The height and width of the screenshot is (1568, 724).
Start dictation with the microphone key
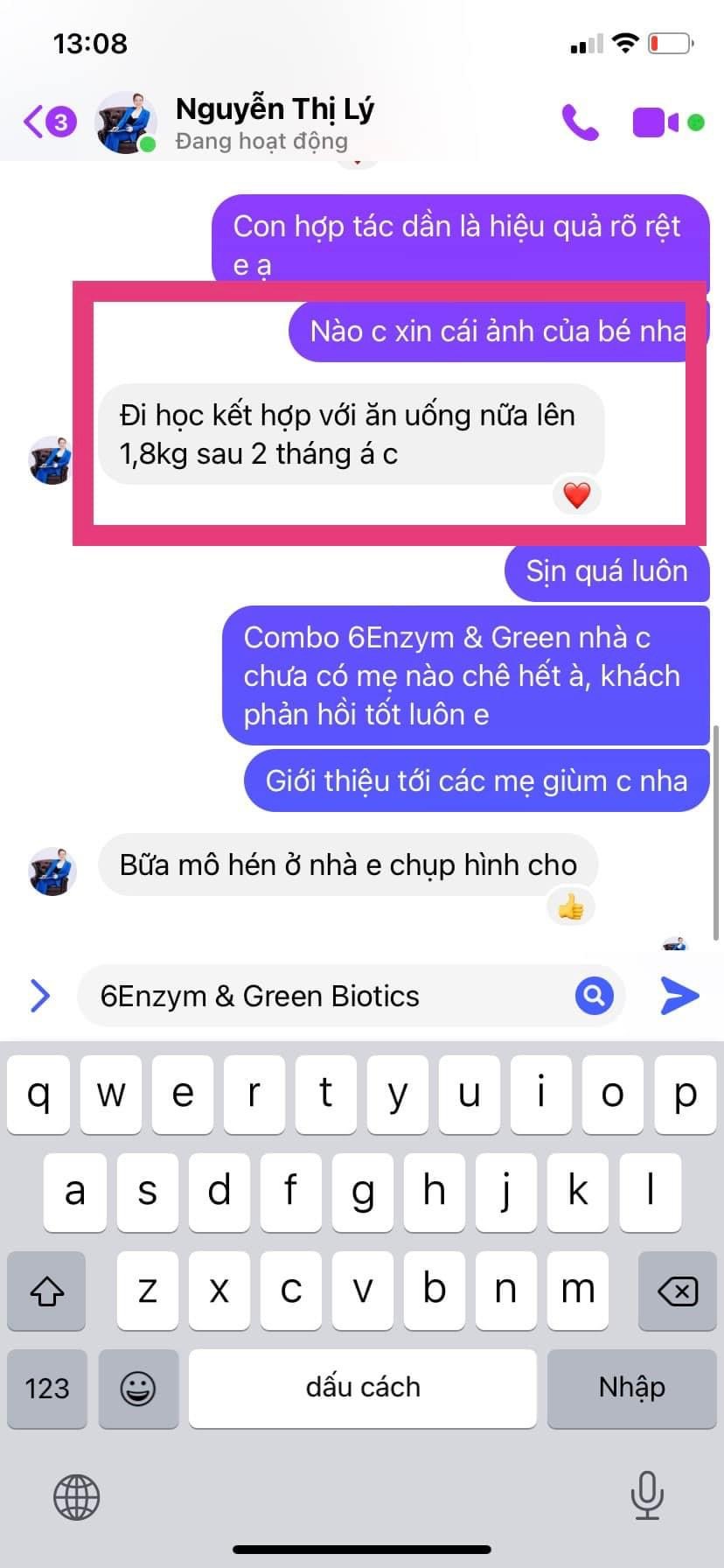(646, 1495)
